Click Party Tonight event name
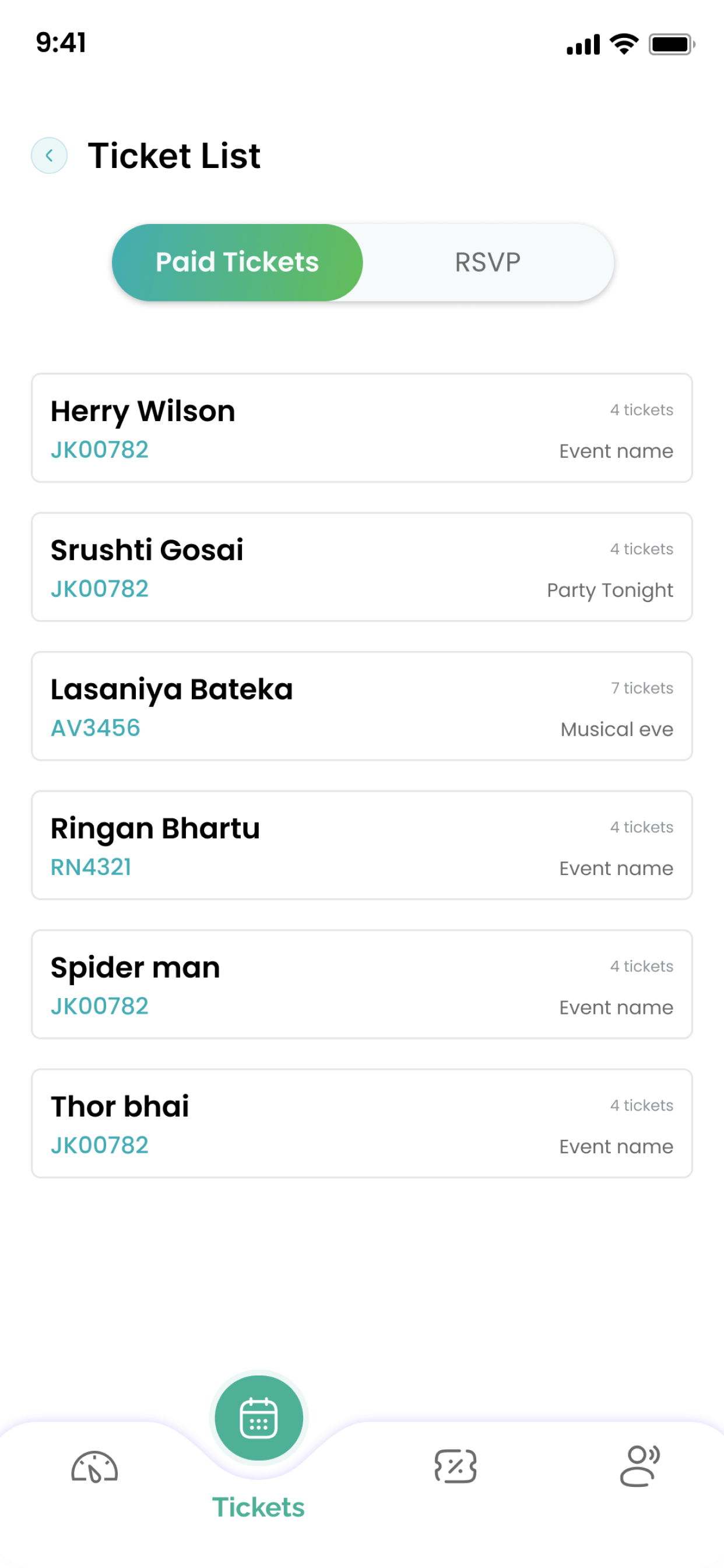This screenshot has height=1568, width=724. click(609, 590)
